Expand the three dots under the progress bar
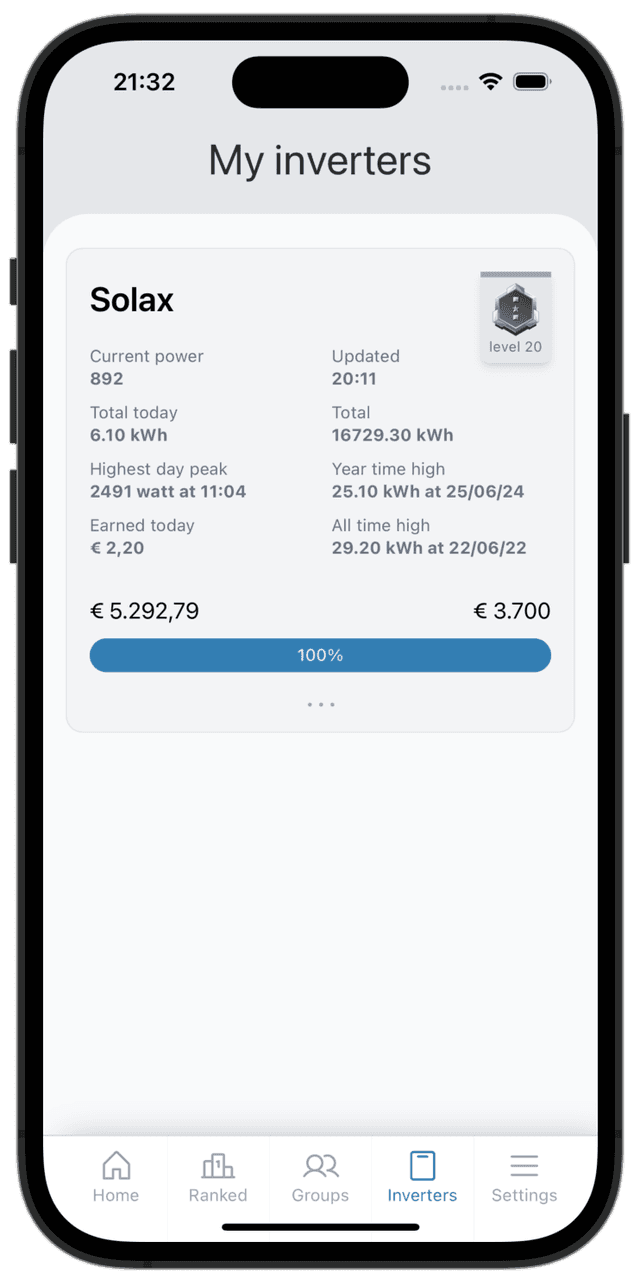Image resolution: width=640 pixels, height=1272 pixels. [320, 705]
